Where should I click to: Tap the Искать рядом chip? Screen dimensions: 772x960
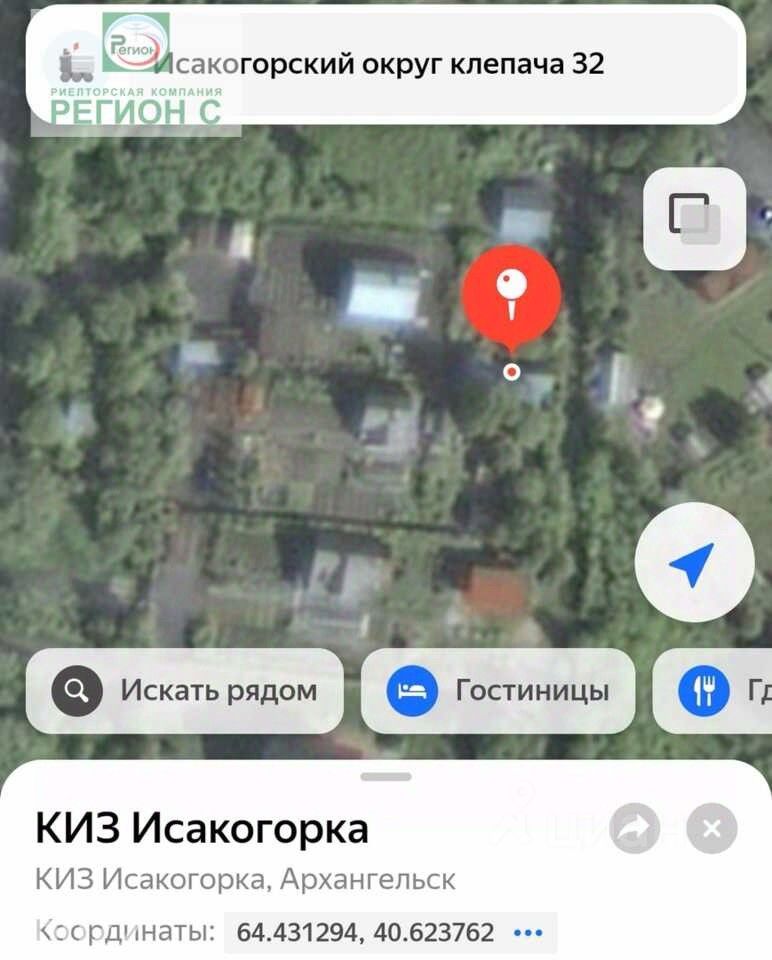click(185, 690)
